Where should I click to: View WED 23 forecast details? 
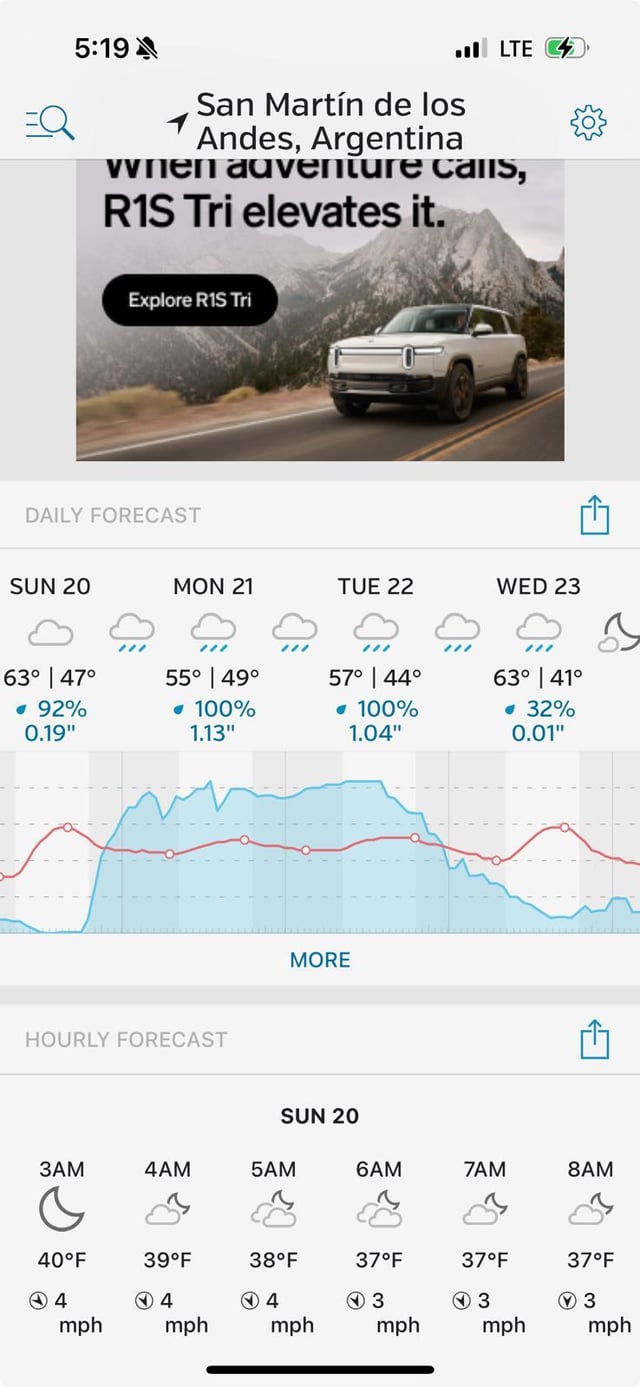pos(538,650)
